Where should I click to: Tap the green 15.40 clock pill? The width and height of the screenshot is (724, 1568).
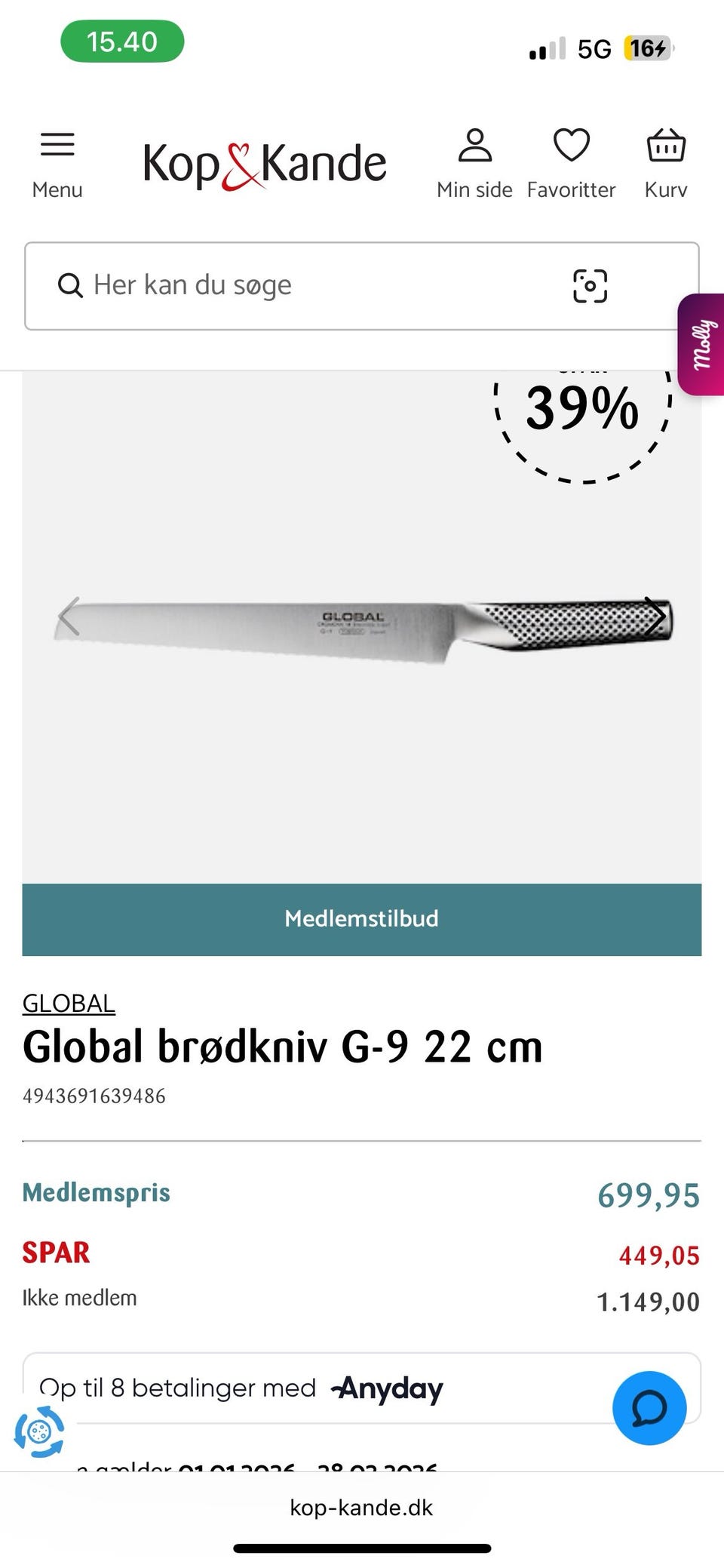point(124,42)
